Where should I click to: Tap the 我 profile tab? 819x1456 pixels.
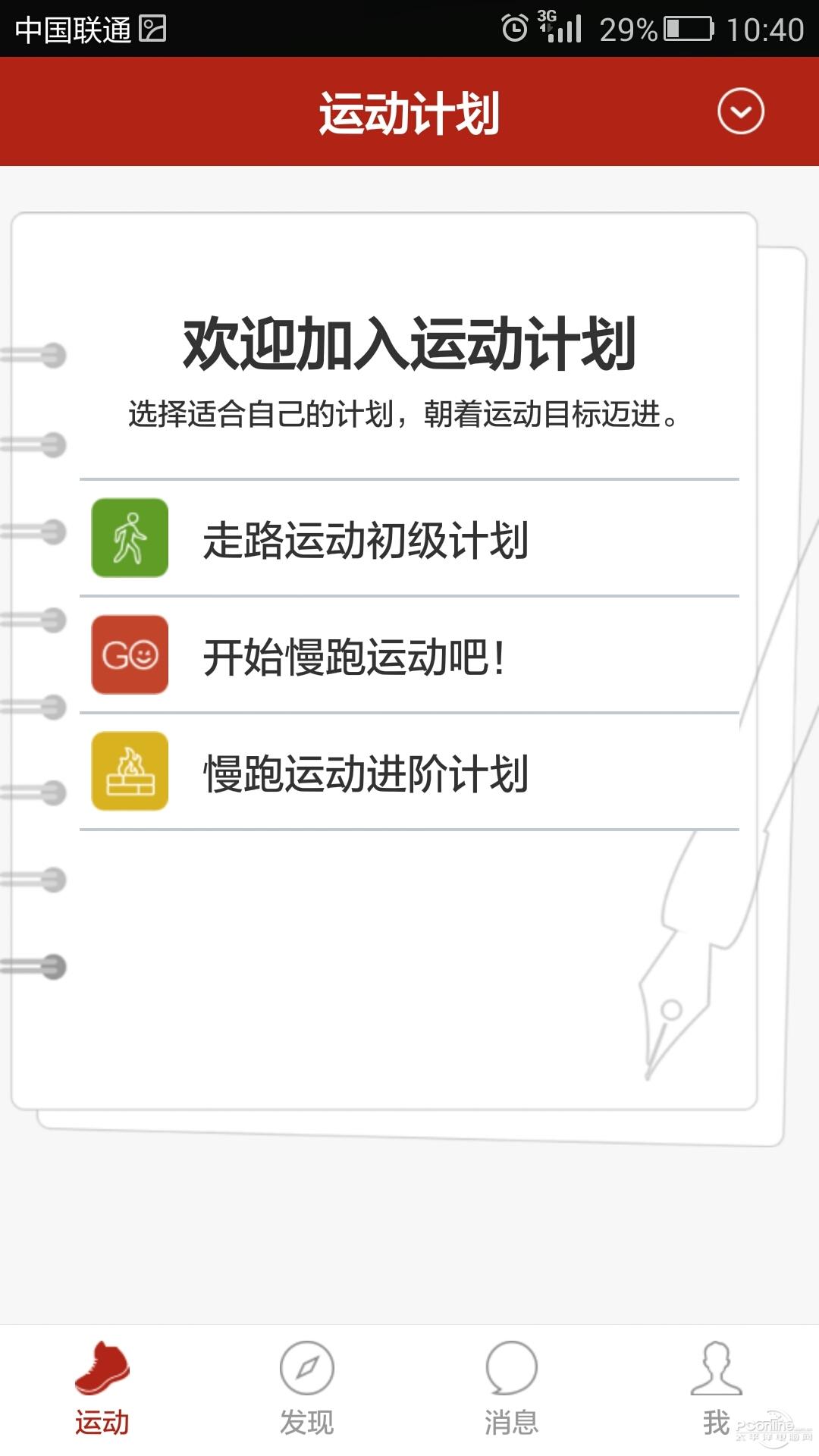click(716, 1389)
